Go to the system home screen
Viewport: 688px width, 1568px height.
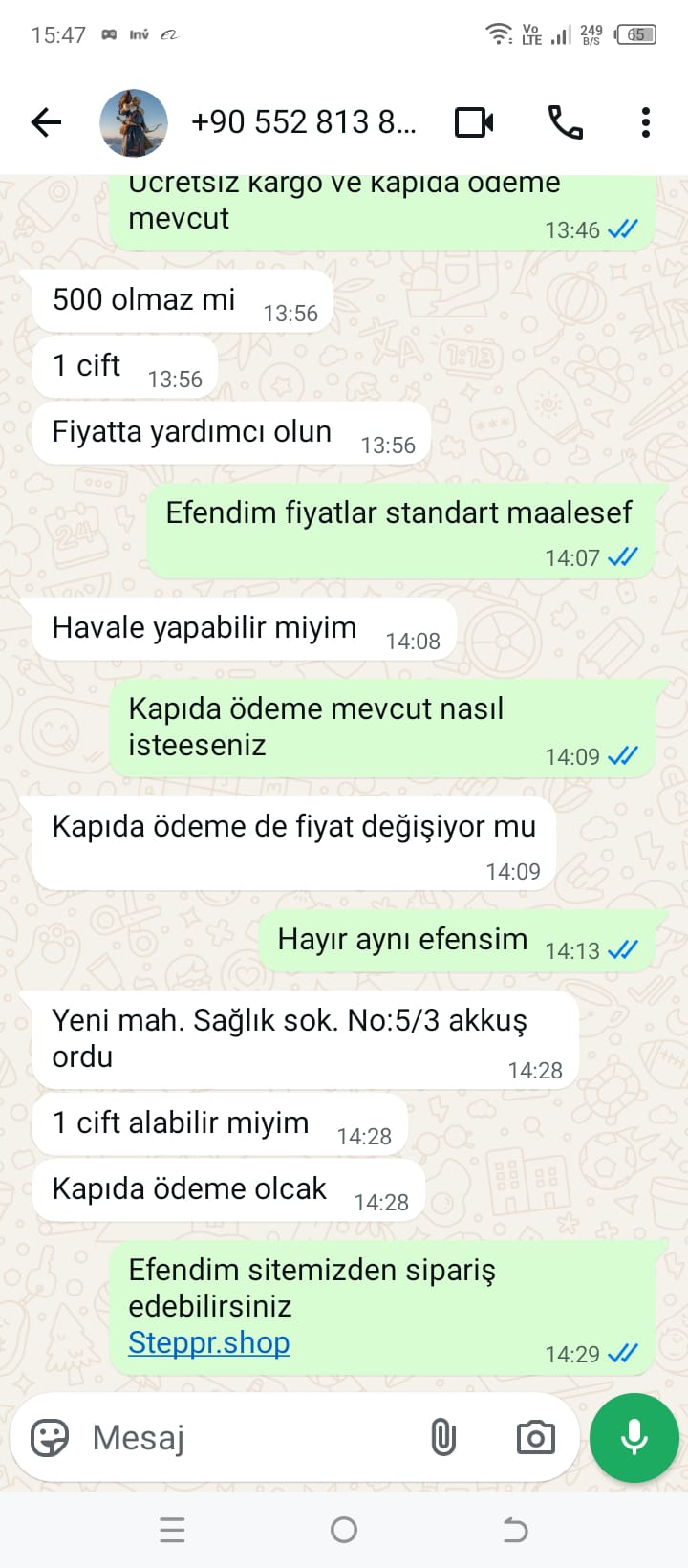click(x=344, y=1530)
